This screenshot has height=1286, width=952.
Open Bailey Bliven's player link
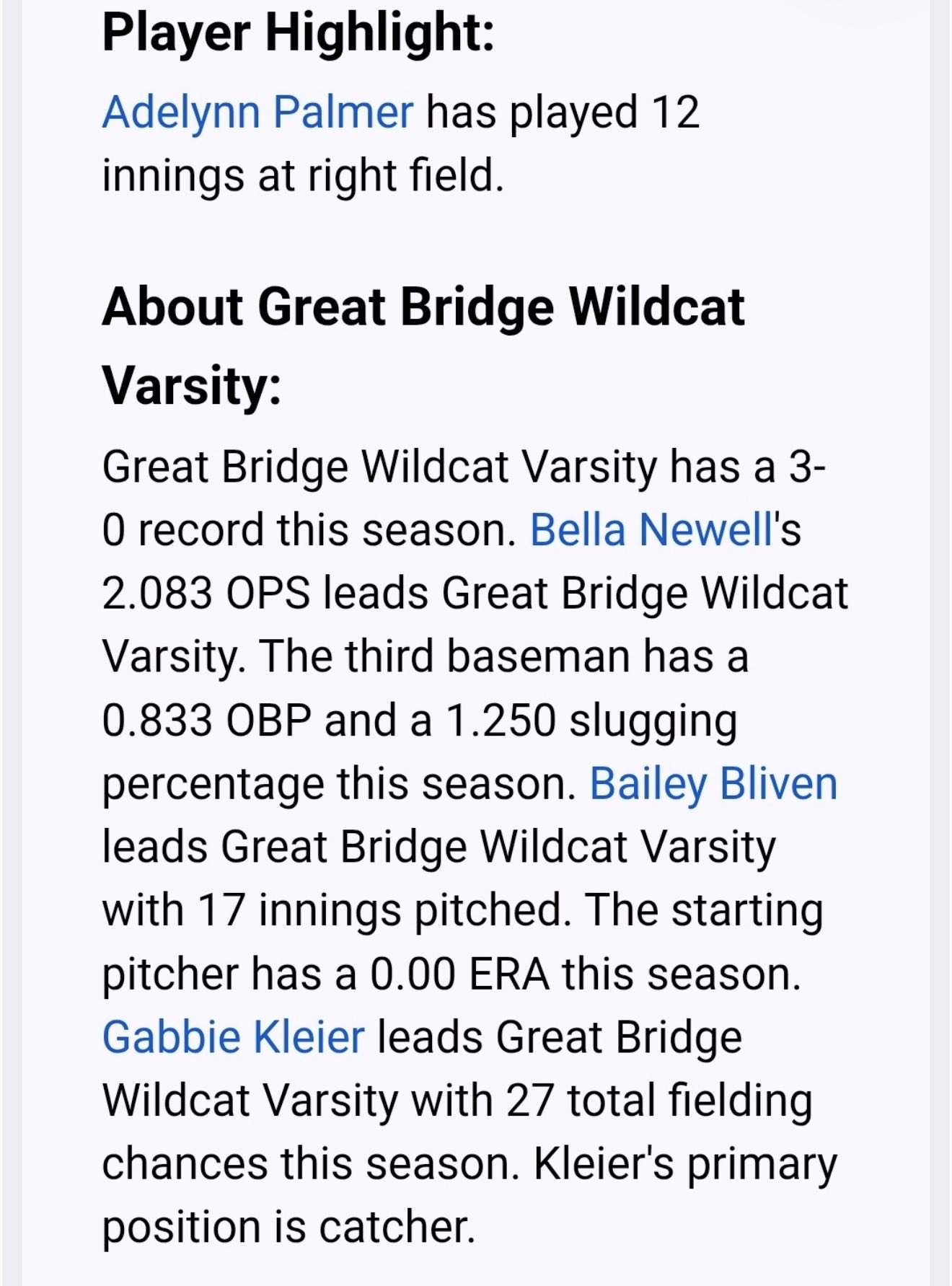713,784
